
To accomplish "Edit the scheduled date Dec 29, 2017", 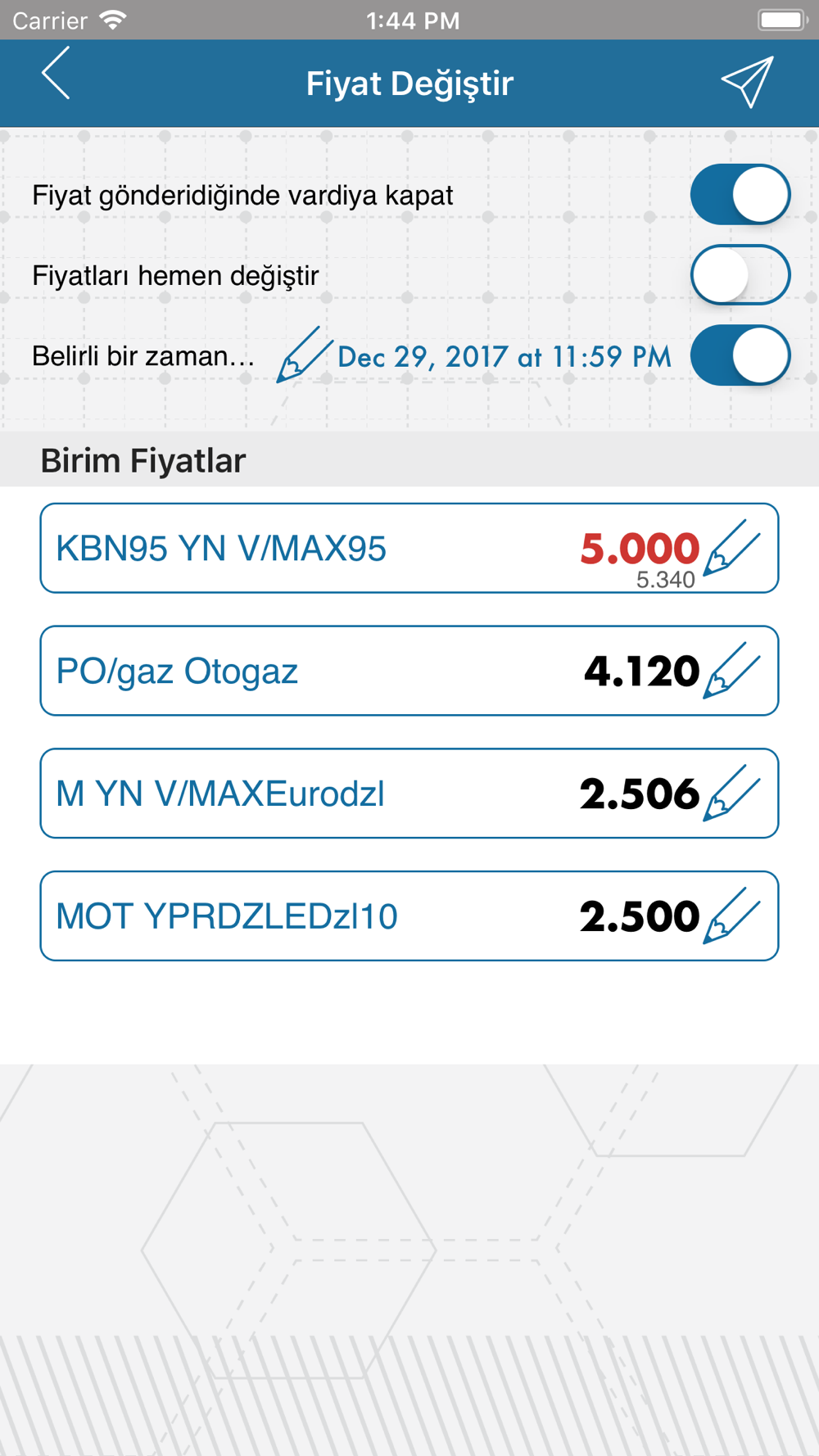I will click(x=304, y=355).
